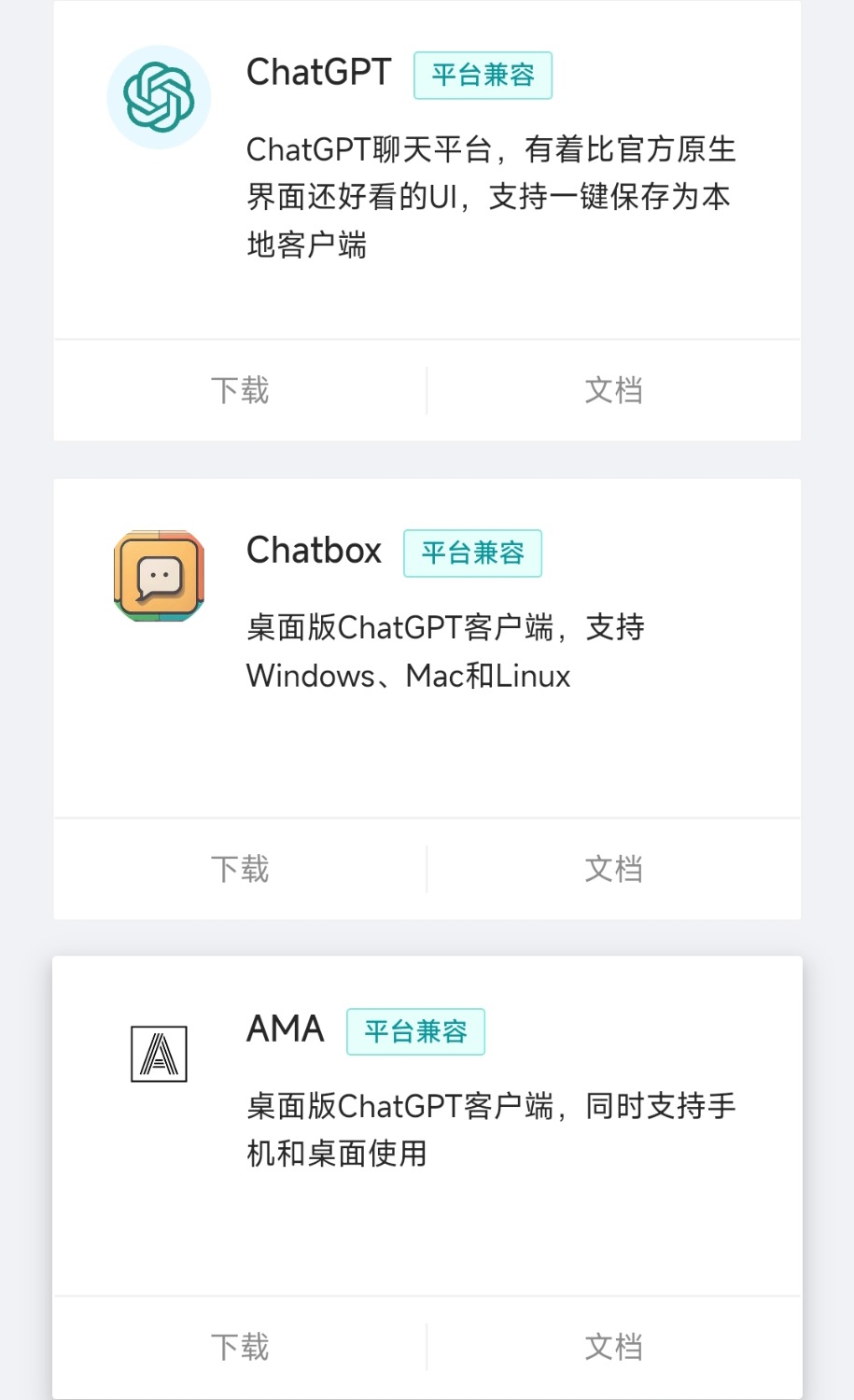Open the ChatGPT card title
The width and height of the screenshot is (854, 1400).
[x=319, y=73]
